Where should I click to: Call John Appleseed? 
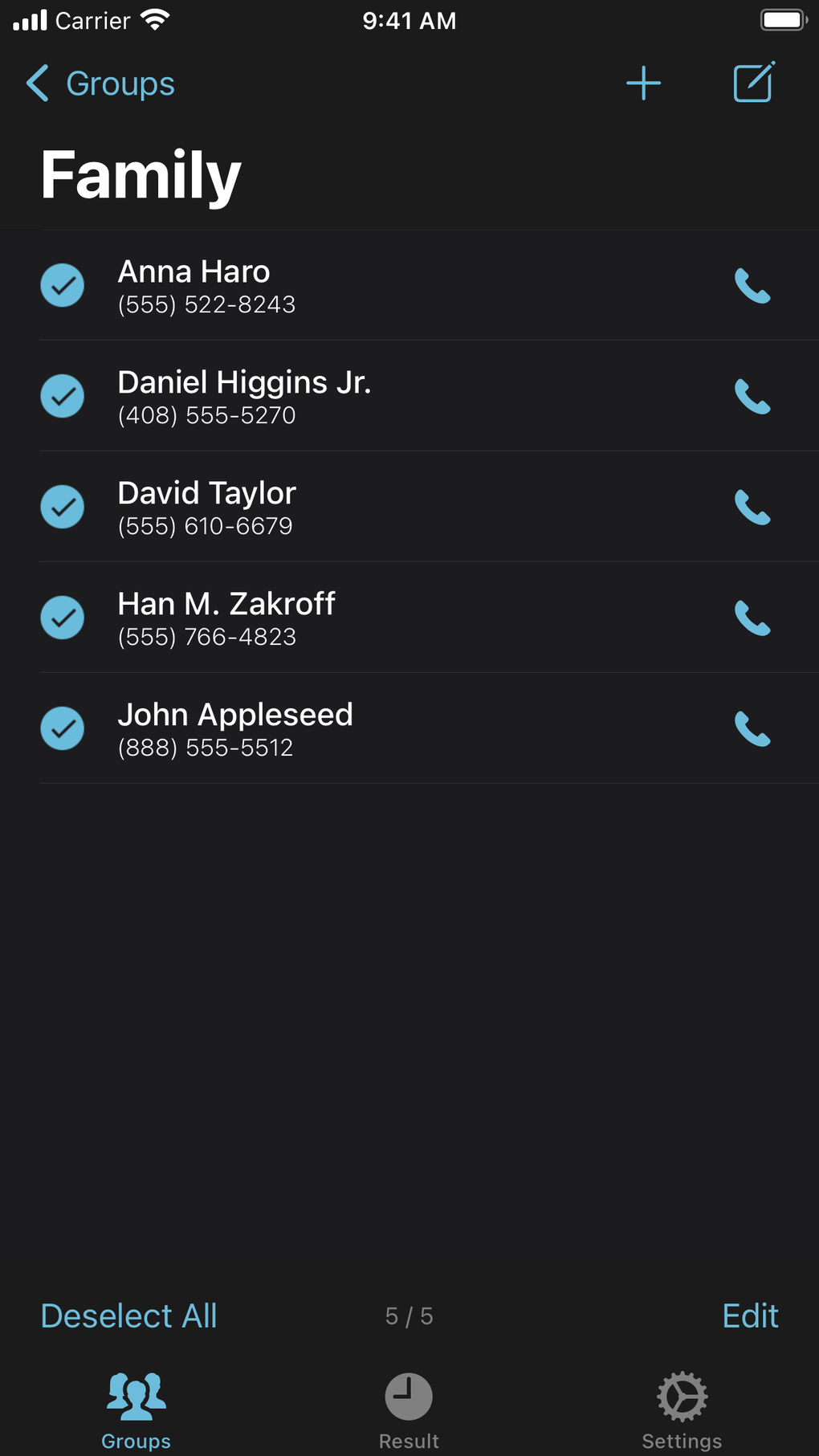pos(752,729)
